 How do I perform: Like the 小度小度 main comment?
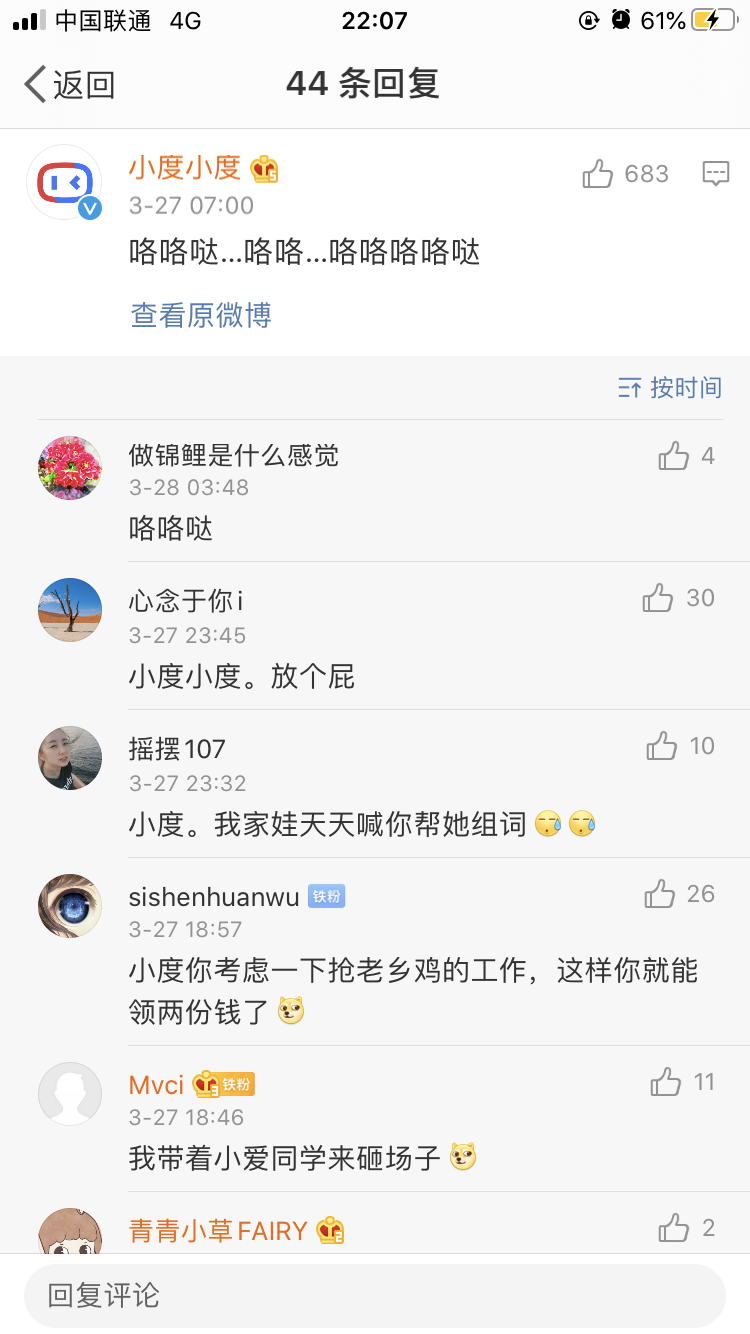click(x=598, y=174)
